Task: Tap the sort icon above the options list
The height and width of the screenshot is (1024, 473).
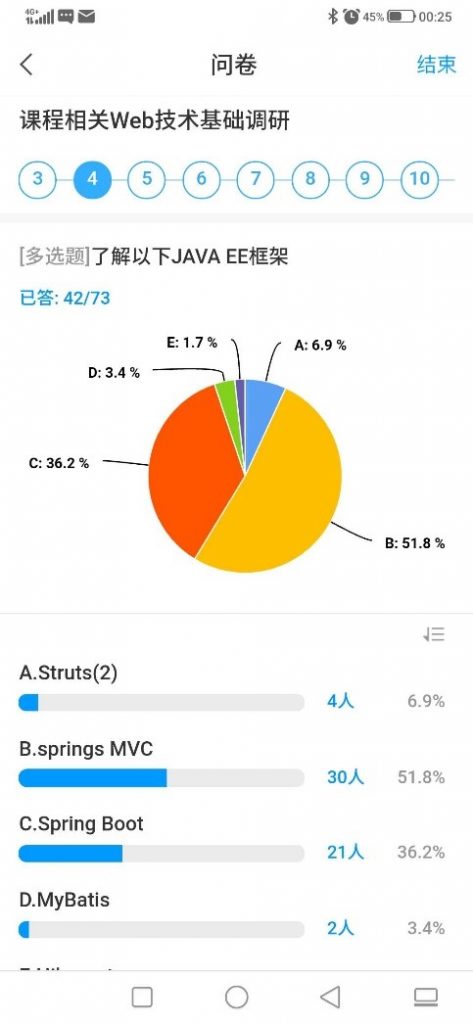Action: click(x=434, y=634)
